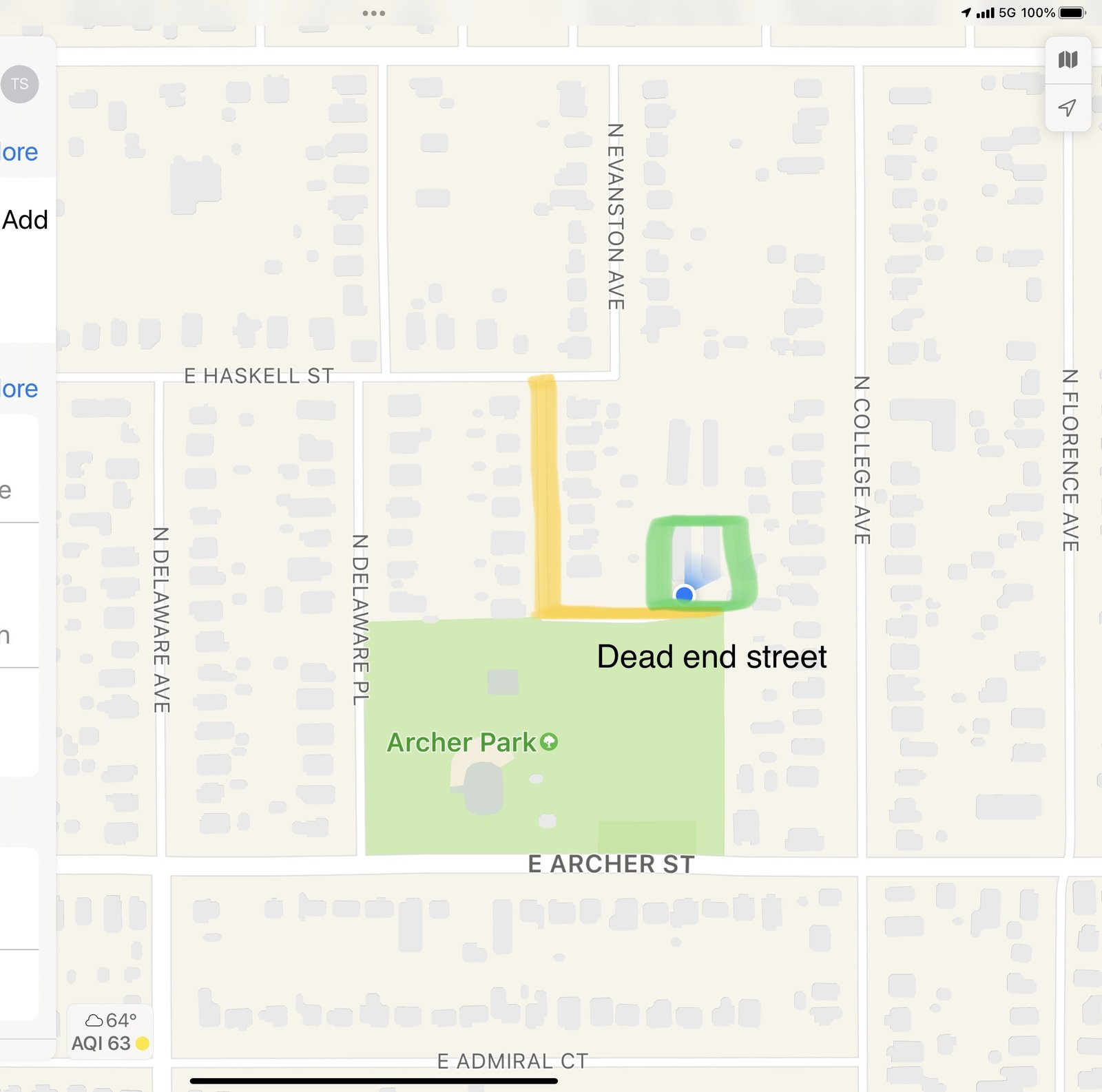Image resolution: width=1102 pixels, height=1092 pixels.
Task: Open the TS account avatar
Action: tap(20, 84)
